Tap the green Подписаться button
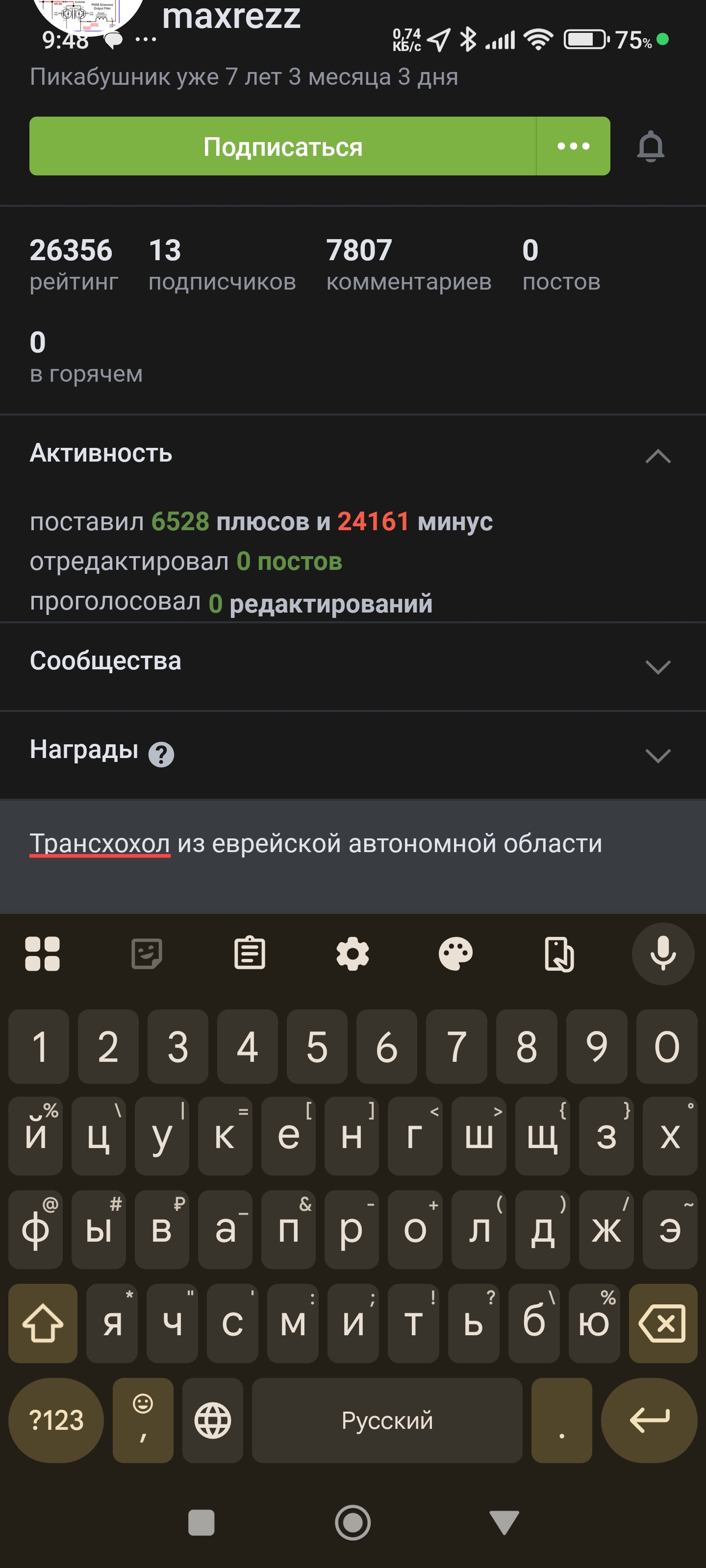 [x=282, y=146]
